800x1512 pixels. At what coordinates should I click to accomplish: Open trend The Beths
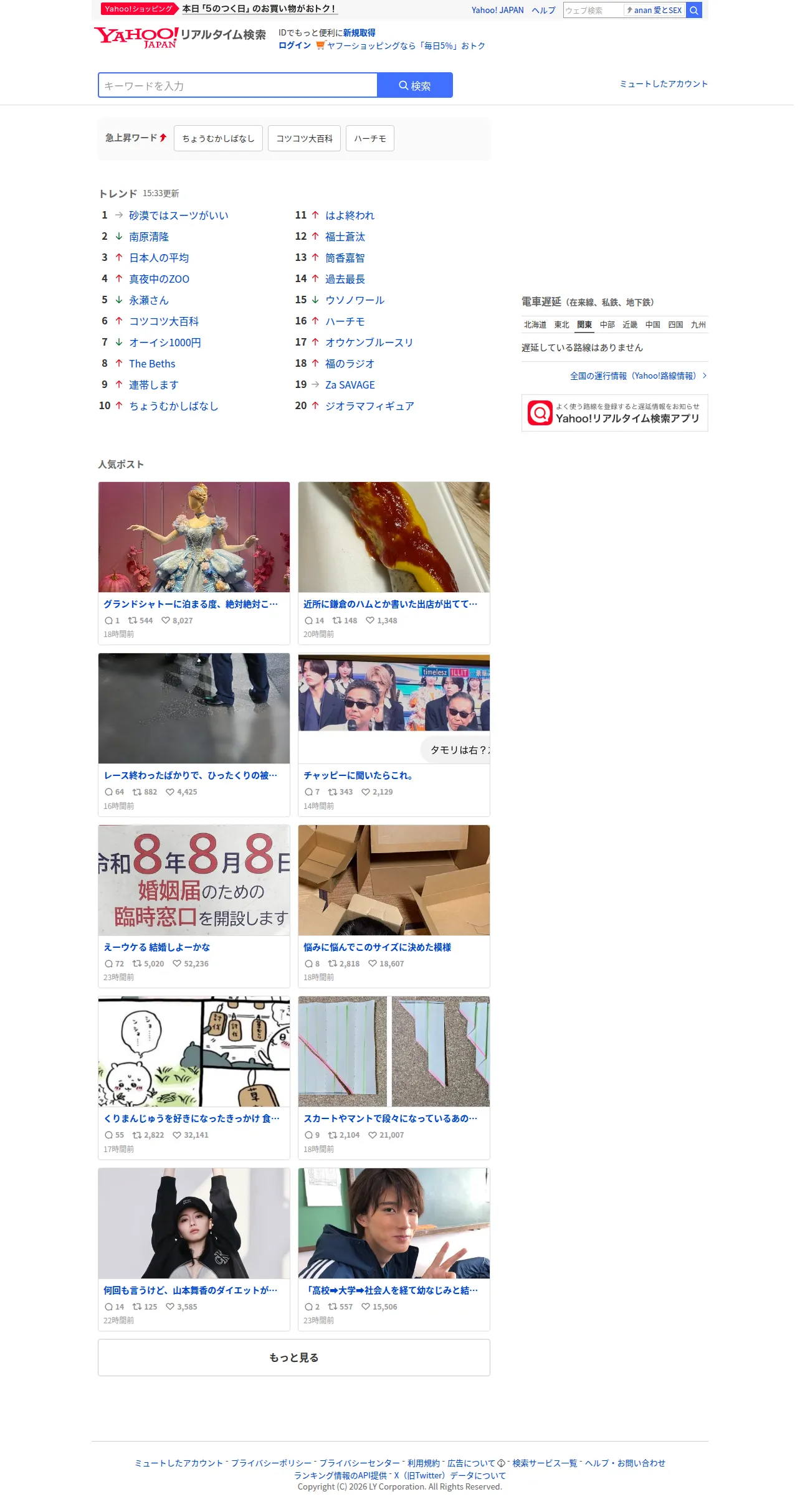[152, 364]
